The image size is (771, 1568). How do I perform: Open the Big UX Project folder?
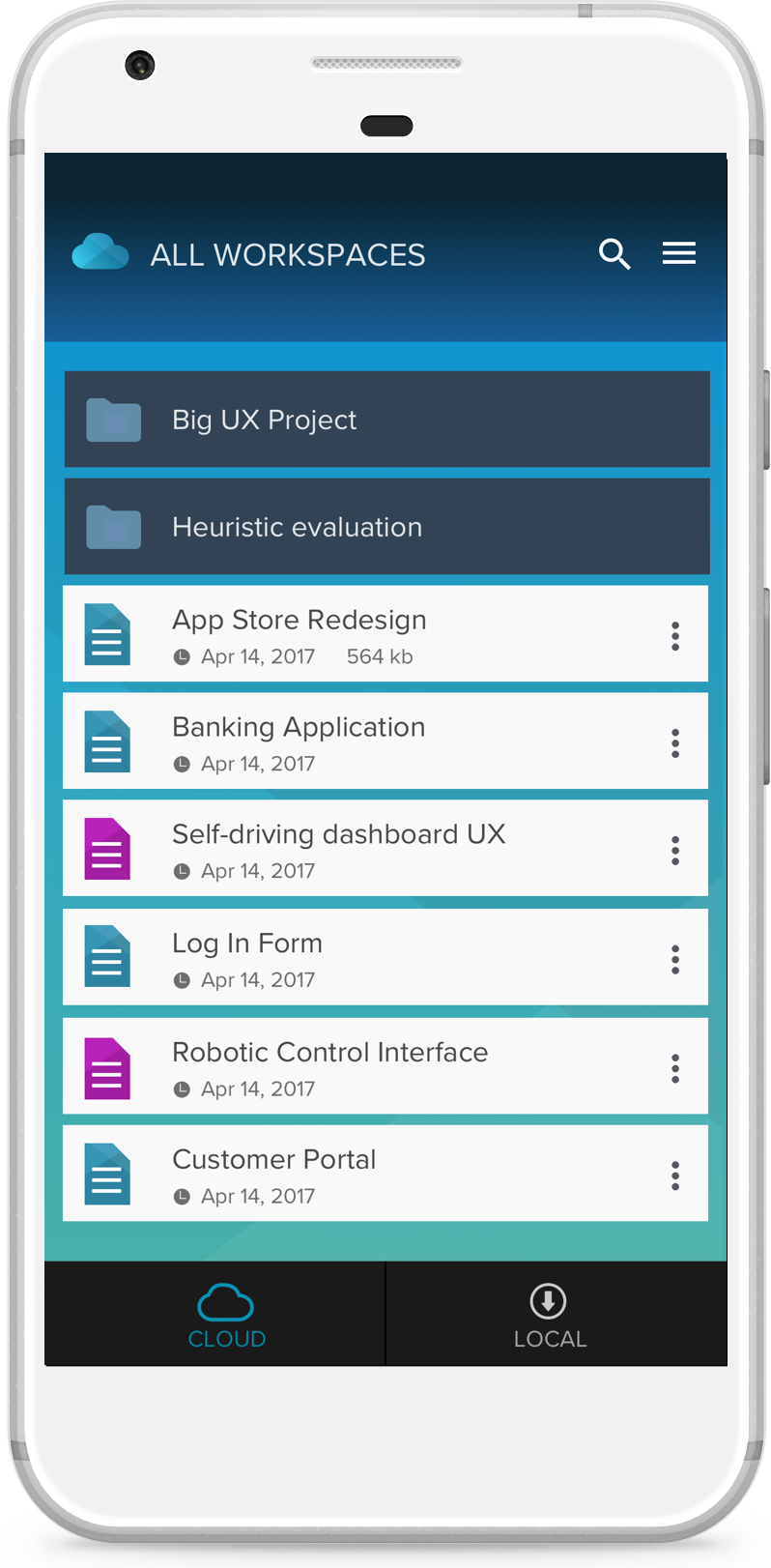tap(386, 420)
